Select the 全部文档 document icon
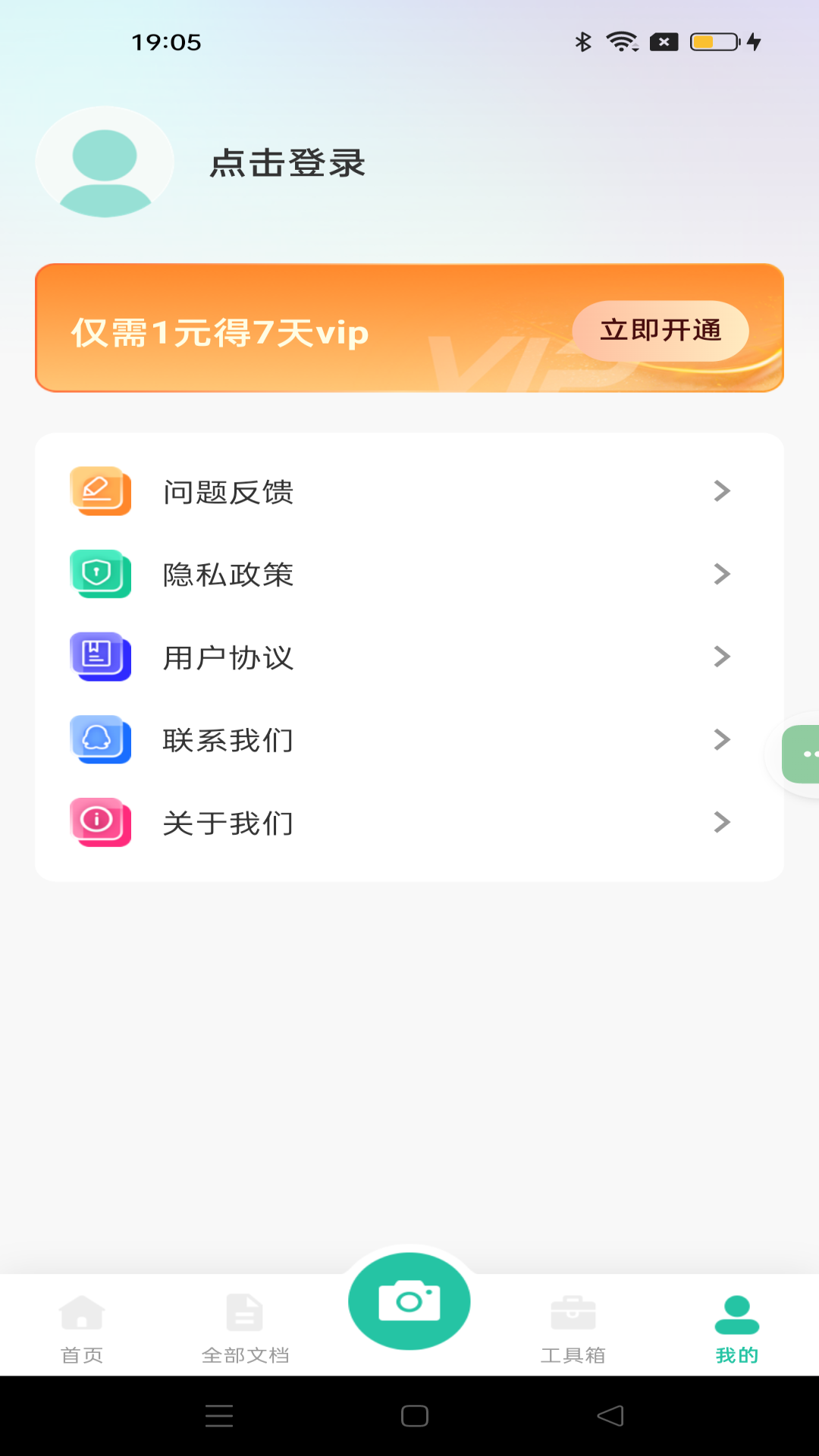Image resolution: width=819 pixels, height=1456 pixels. pyautogui.click(x=244, y=1312)
